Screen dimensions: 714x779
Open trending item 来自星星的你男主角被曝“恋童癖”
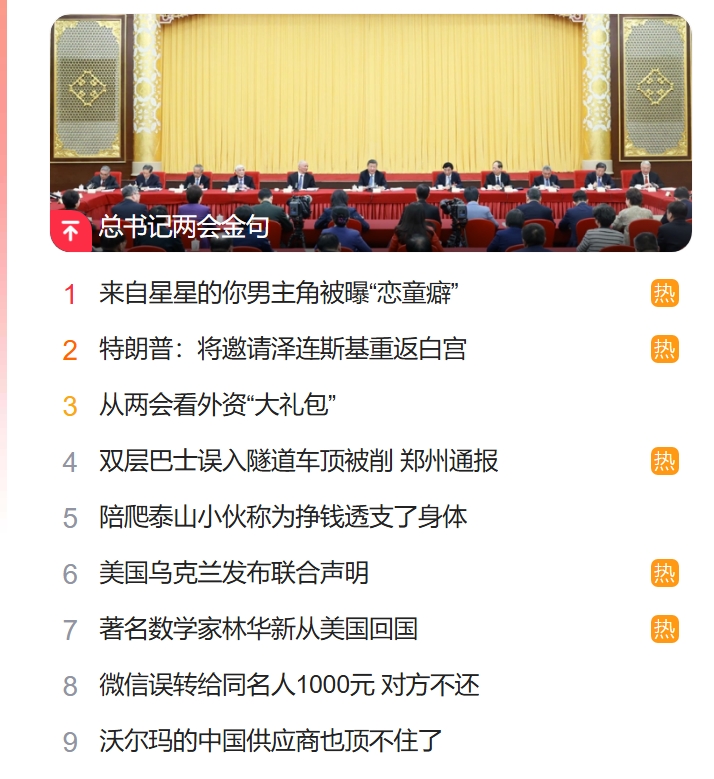(279, 293)
